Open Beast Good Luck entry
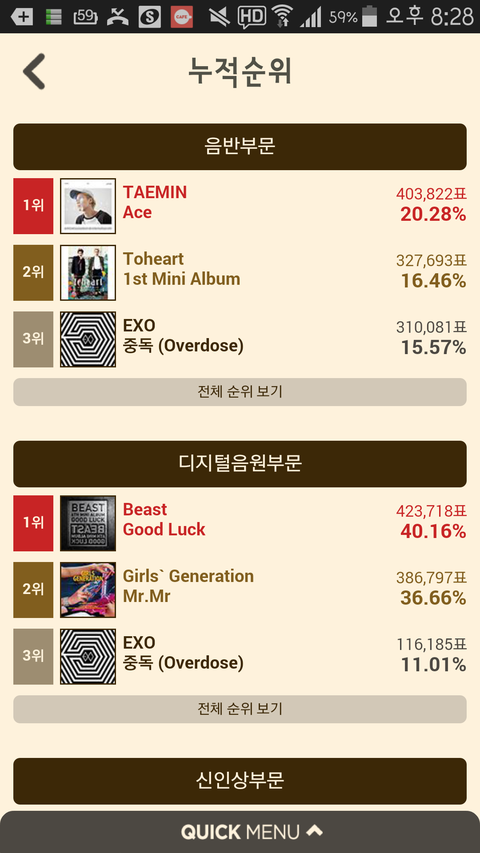 239,523
